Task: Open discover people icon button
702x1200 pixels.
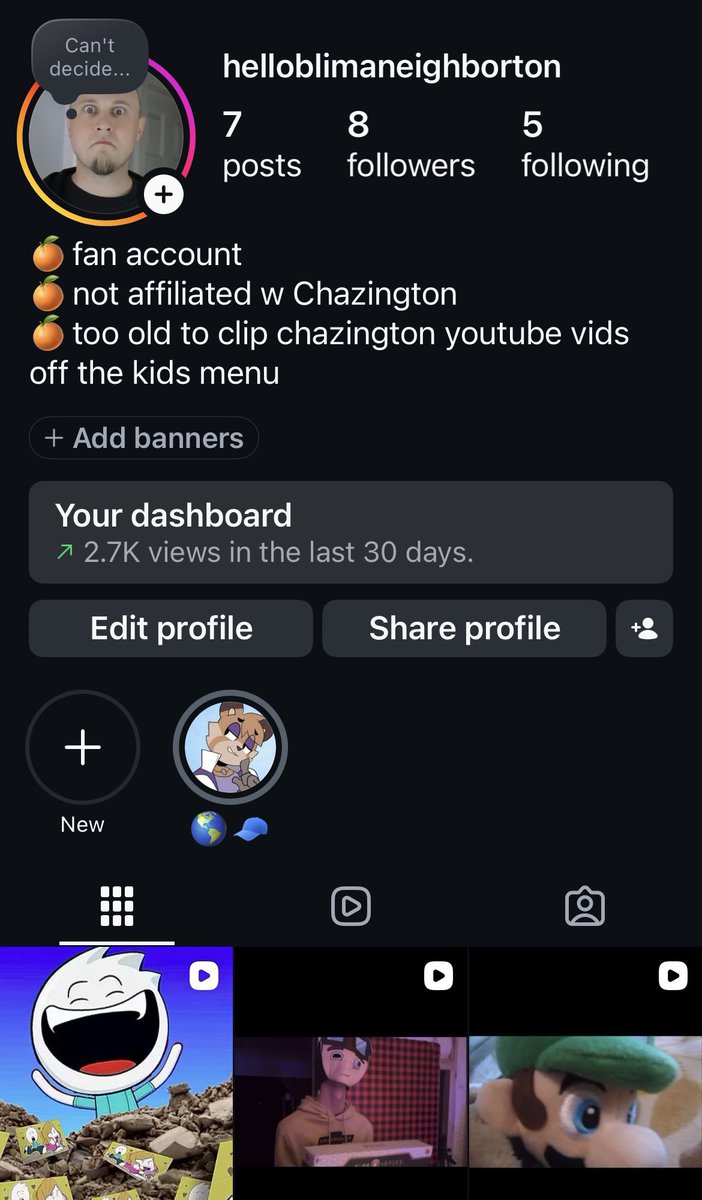Action: 645,628
